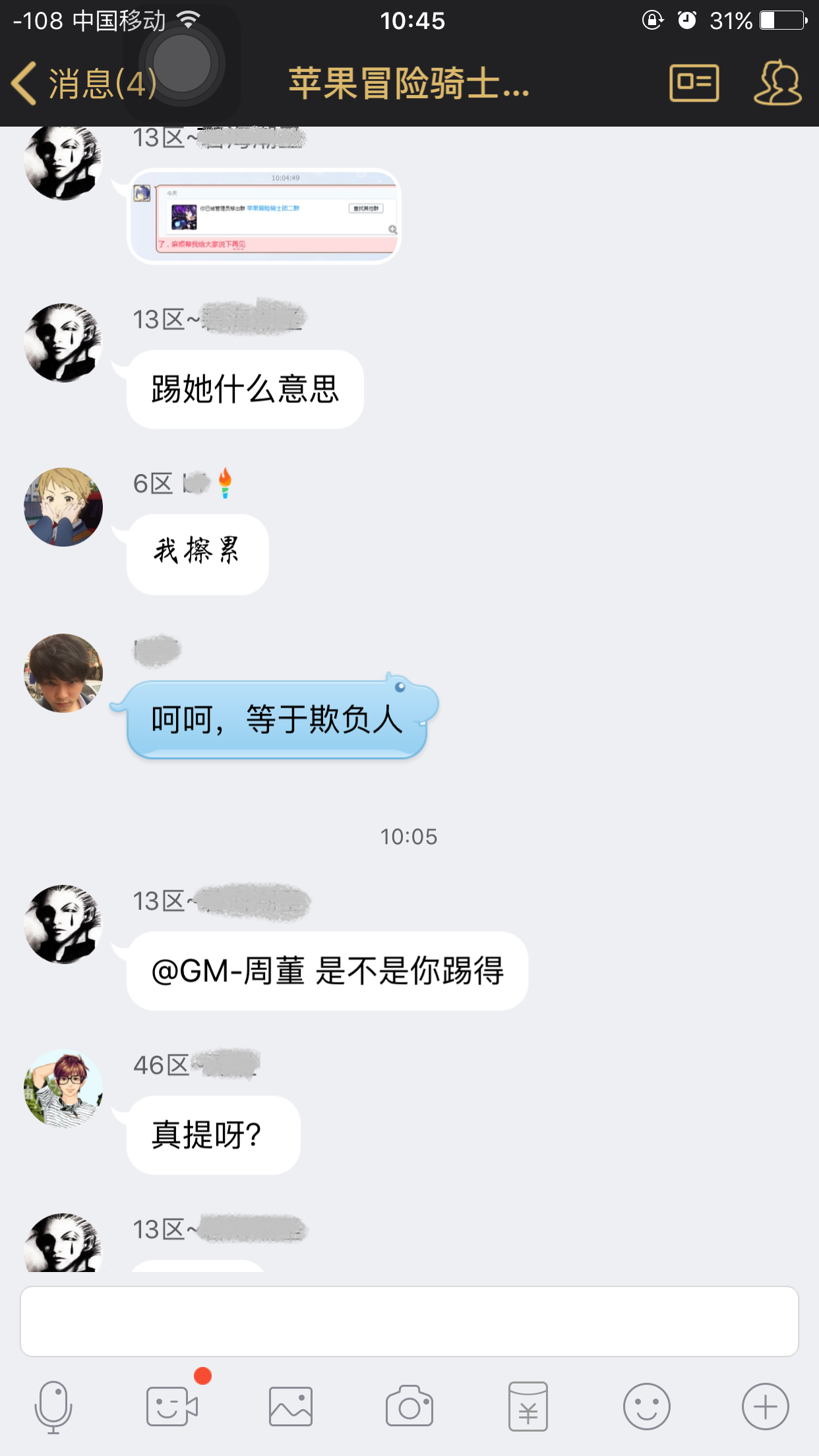Open the photo gallery picker
This screenshot has height=1456, width=819.
(x=291, y=1407)
